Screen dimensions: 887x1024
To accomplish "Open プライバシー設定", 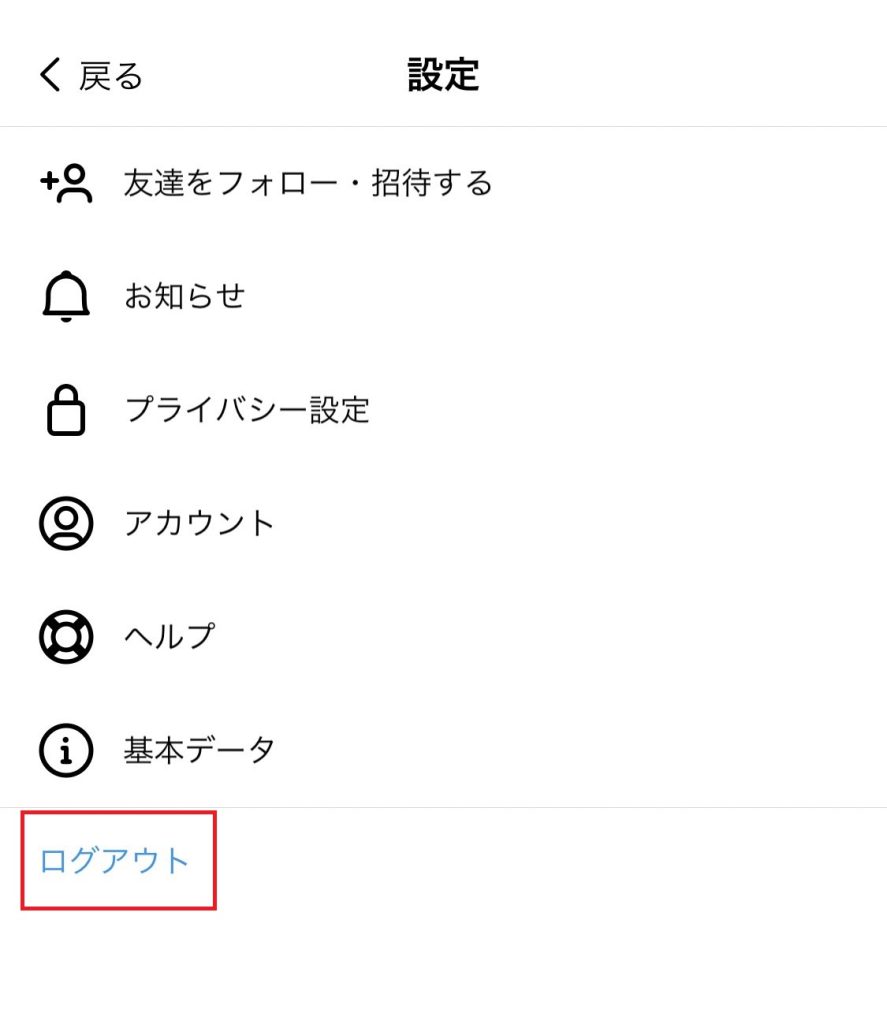I will click(246, 410).
